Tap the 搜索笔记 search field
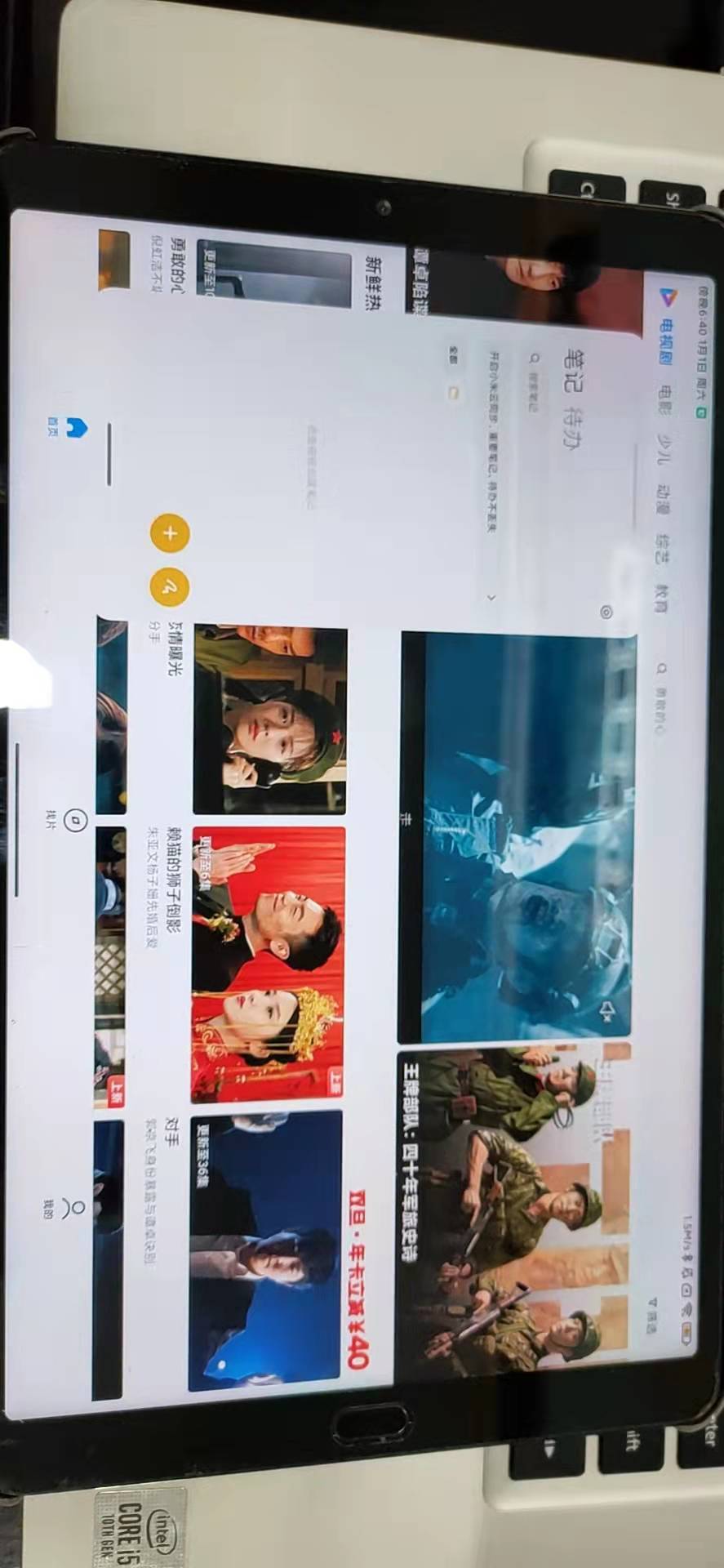The height and width of the screenshot is (1568, 724). click(x=533, y=384)
